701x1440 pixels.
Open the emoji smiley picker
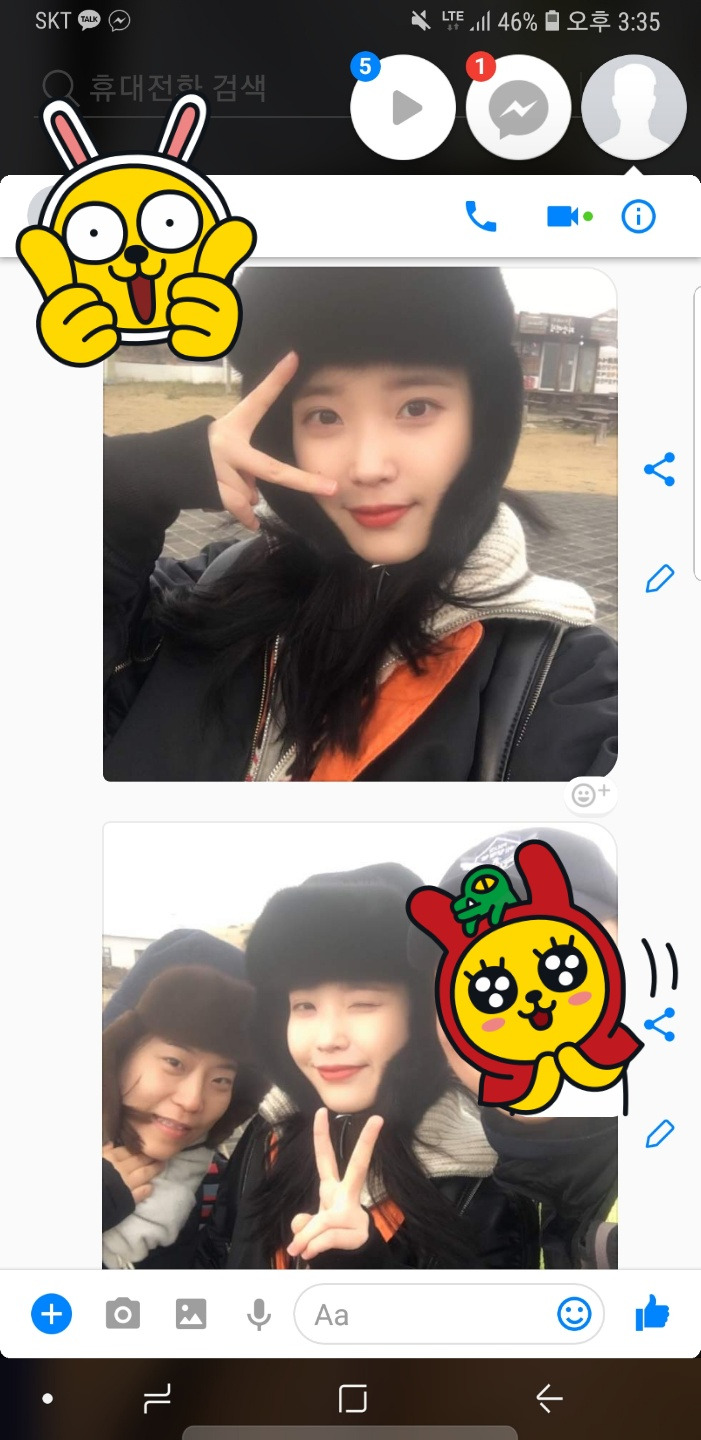(574, 1314)
